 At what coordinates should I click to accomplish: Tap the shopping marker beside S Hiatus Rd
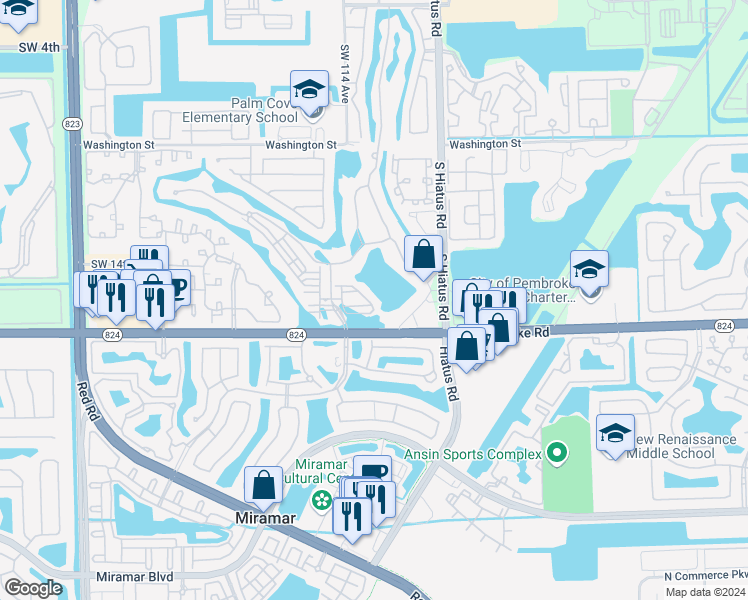pyautogui.click(x=424, y=256)
